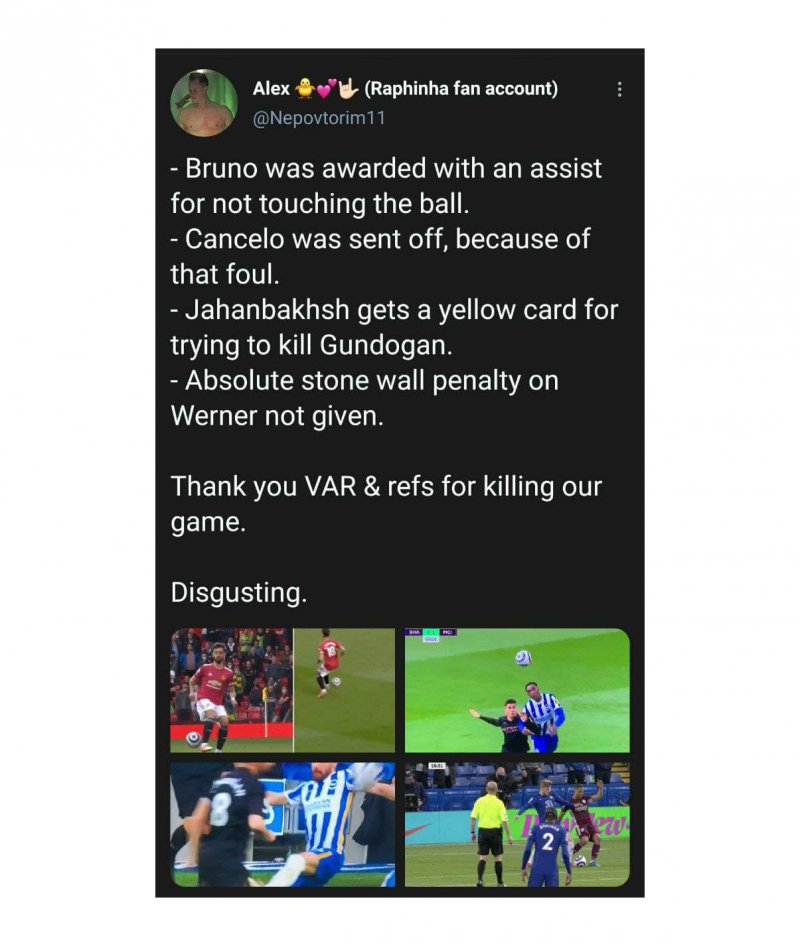View the Werner penalty incident image
The image size is (800, 946).
[x=517, y=824]
